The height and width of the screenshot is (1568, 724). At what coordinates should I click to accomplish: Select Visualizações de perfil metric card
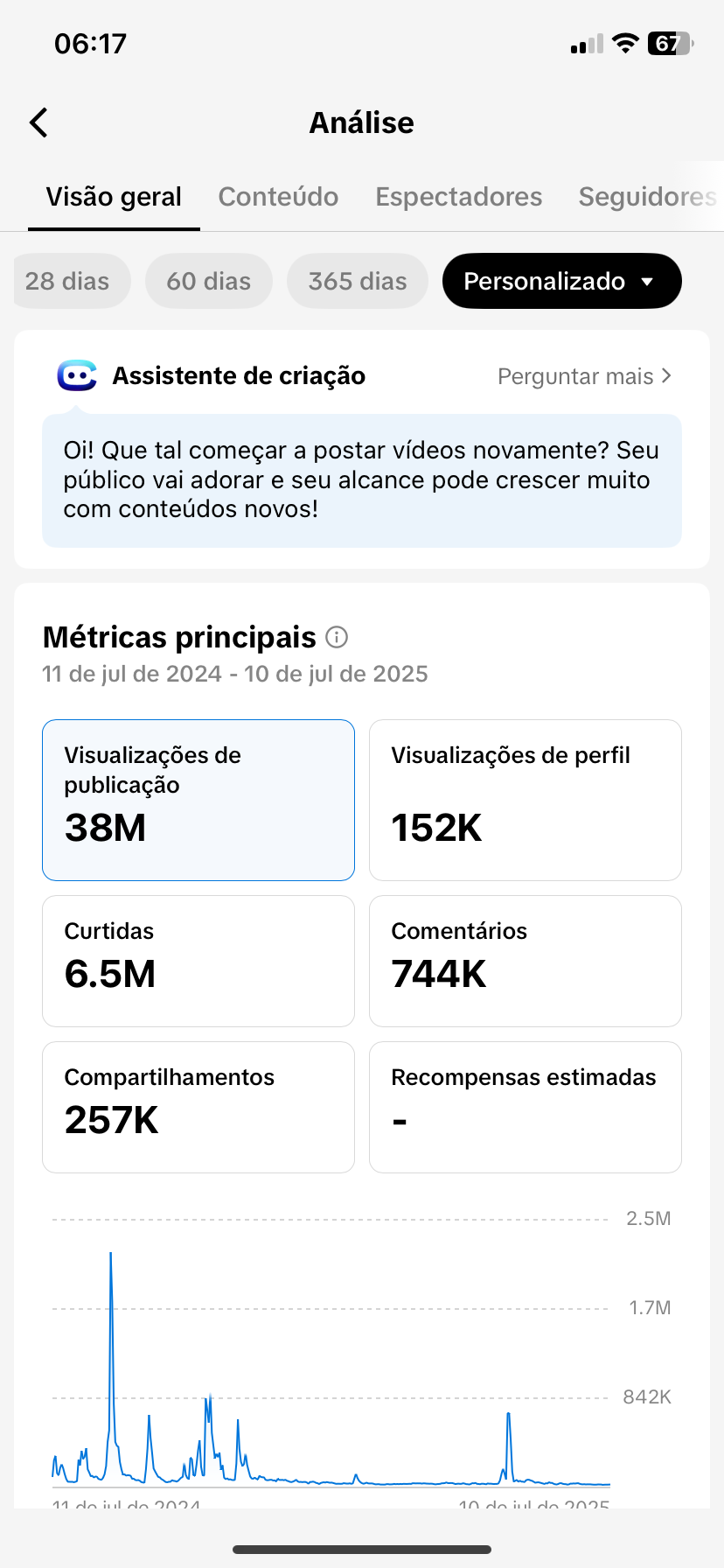525,800
